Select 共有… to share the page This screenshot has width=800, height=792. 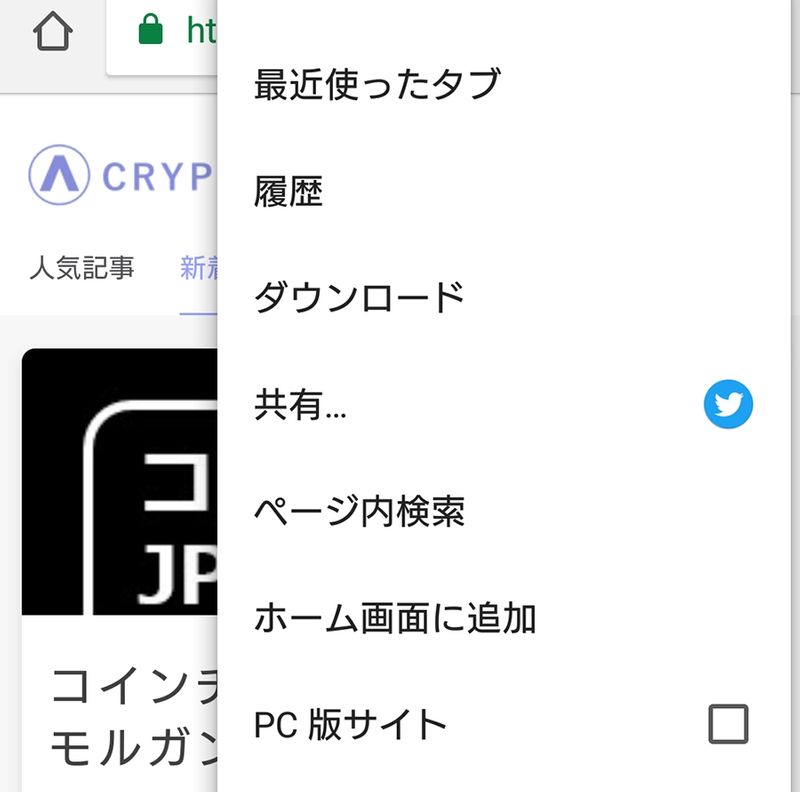[300, 405]
